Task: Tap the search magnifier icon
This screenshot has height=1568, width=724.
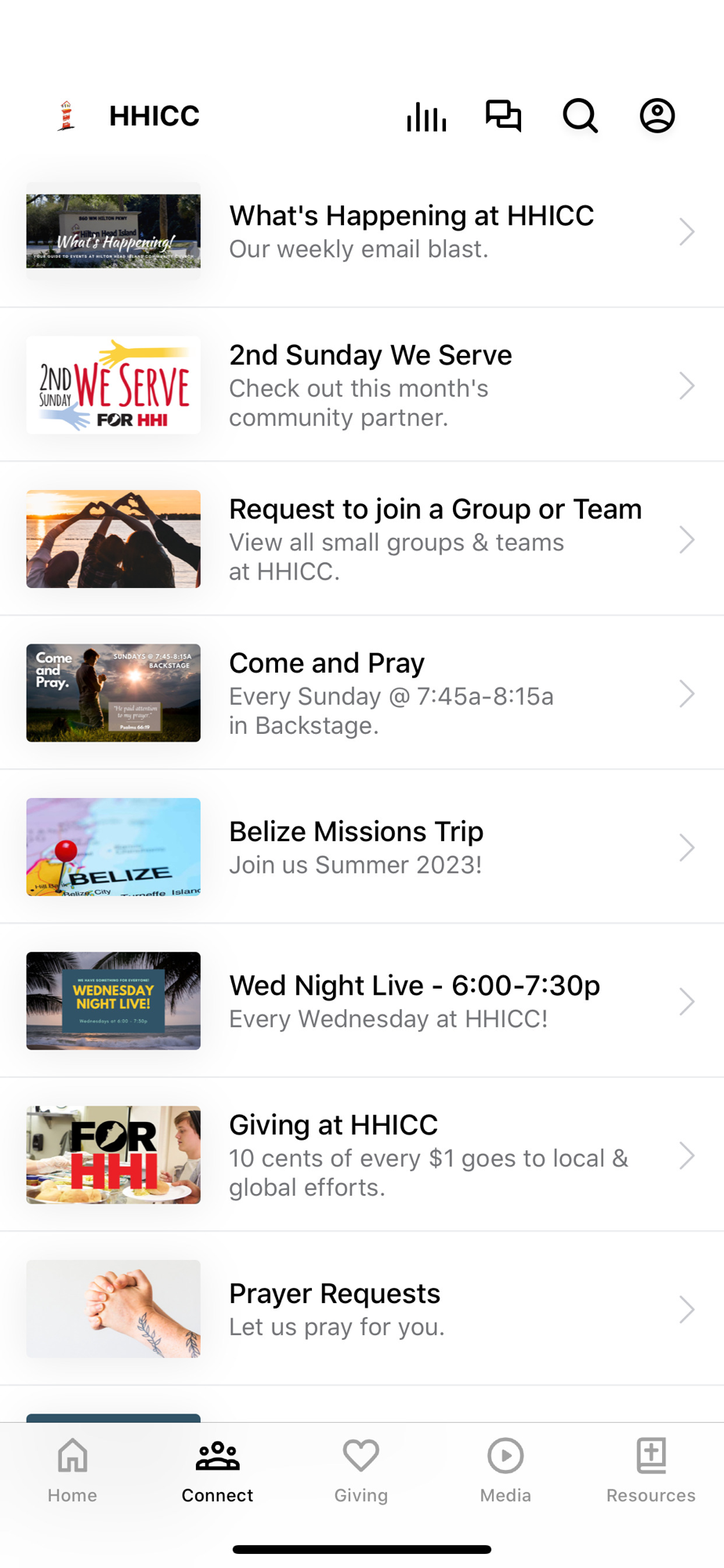Action: tap(580, 116)
